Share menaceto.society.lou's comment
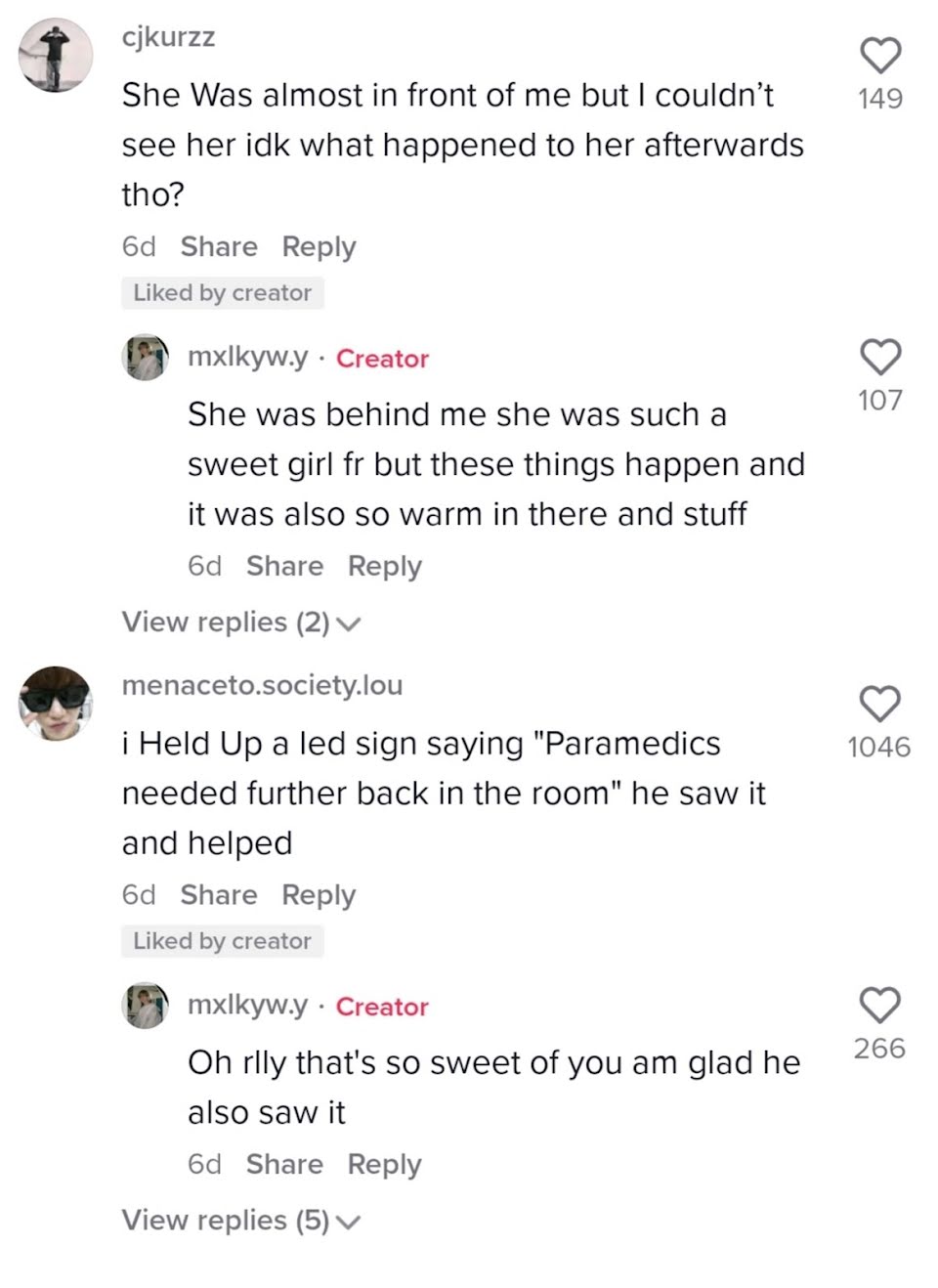938x1288 pixels. pyautogui.click(x=219, y=895)
